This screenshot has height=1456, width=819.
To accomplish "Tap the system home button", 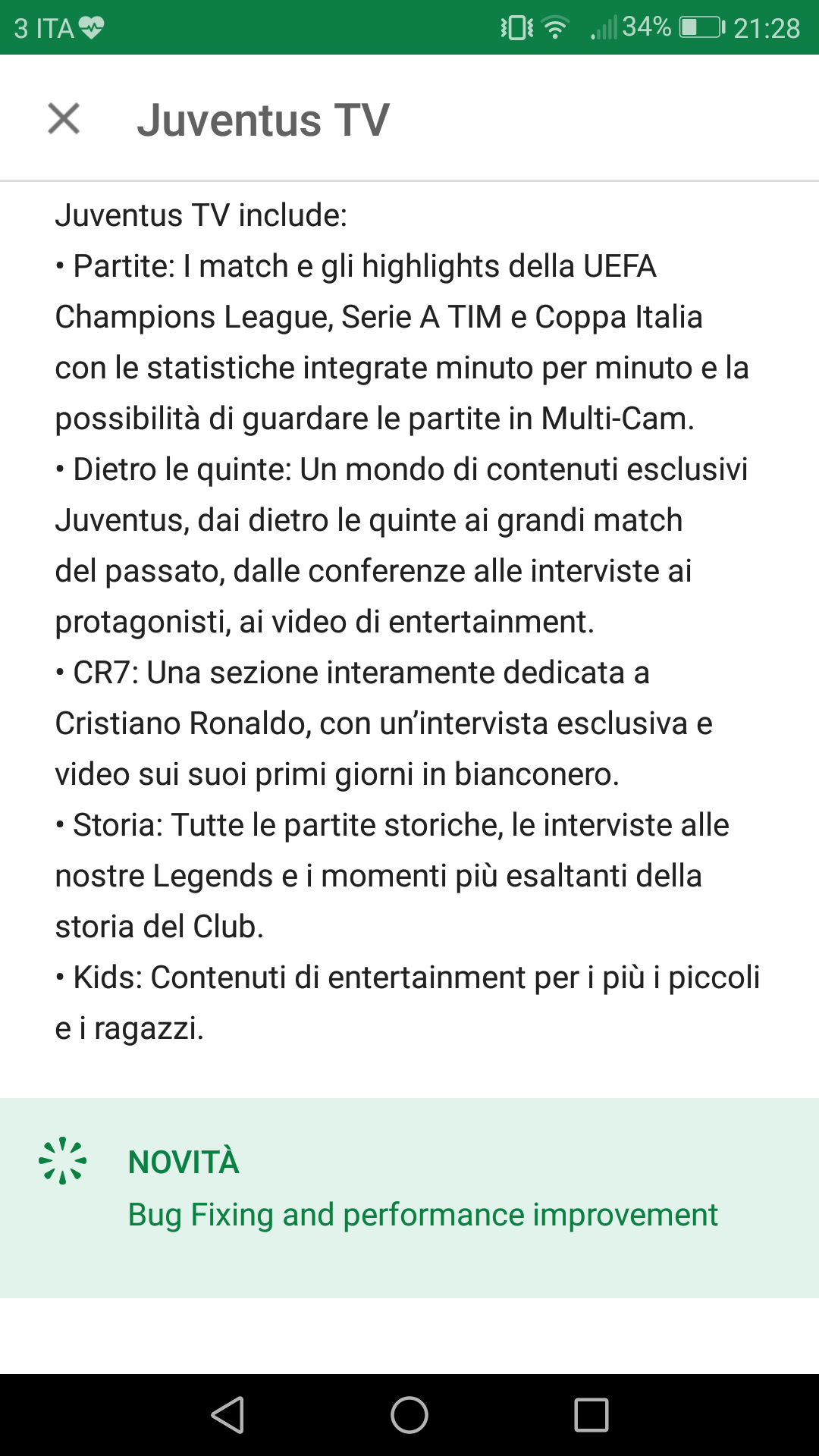I will click(409, 1415).
